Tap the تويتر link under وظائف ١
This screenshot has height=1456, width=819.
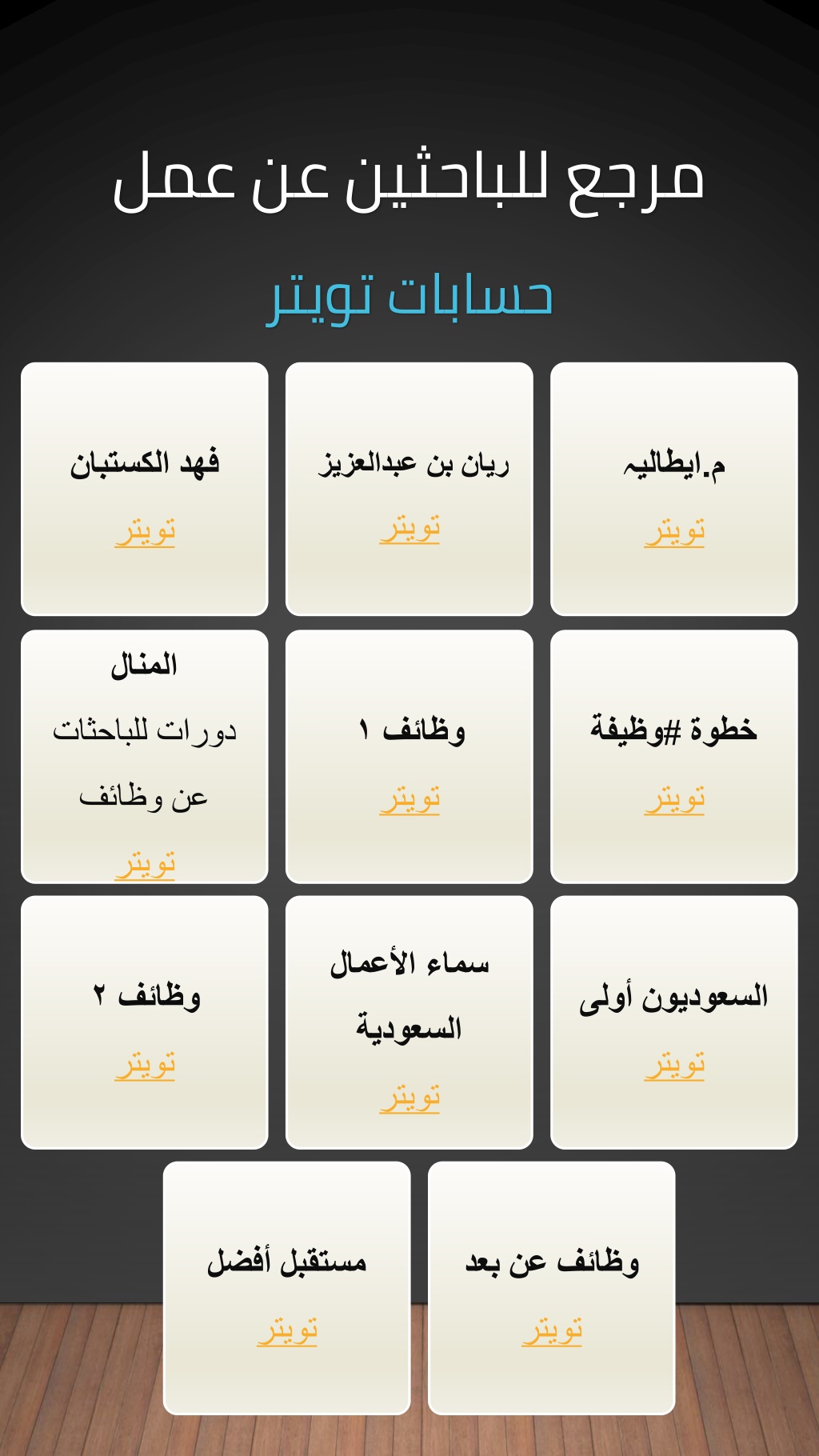tap(409, 798)
